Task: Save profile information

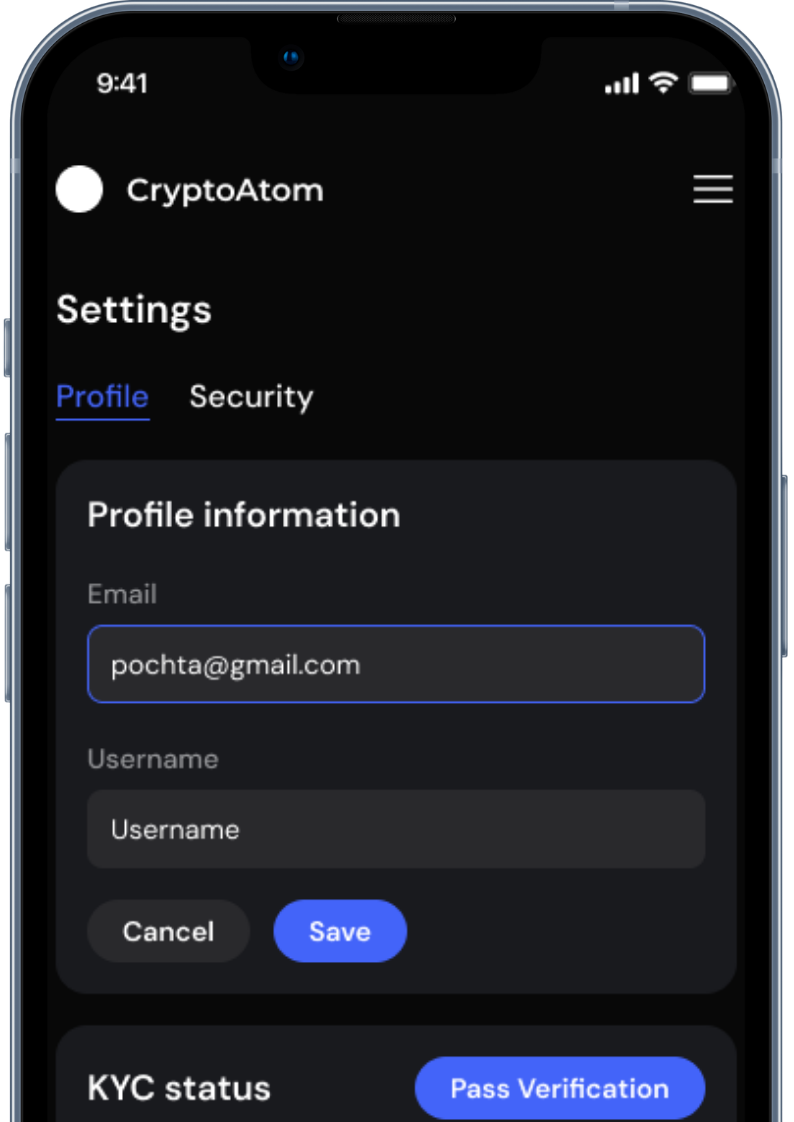Action: [340, 931]
